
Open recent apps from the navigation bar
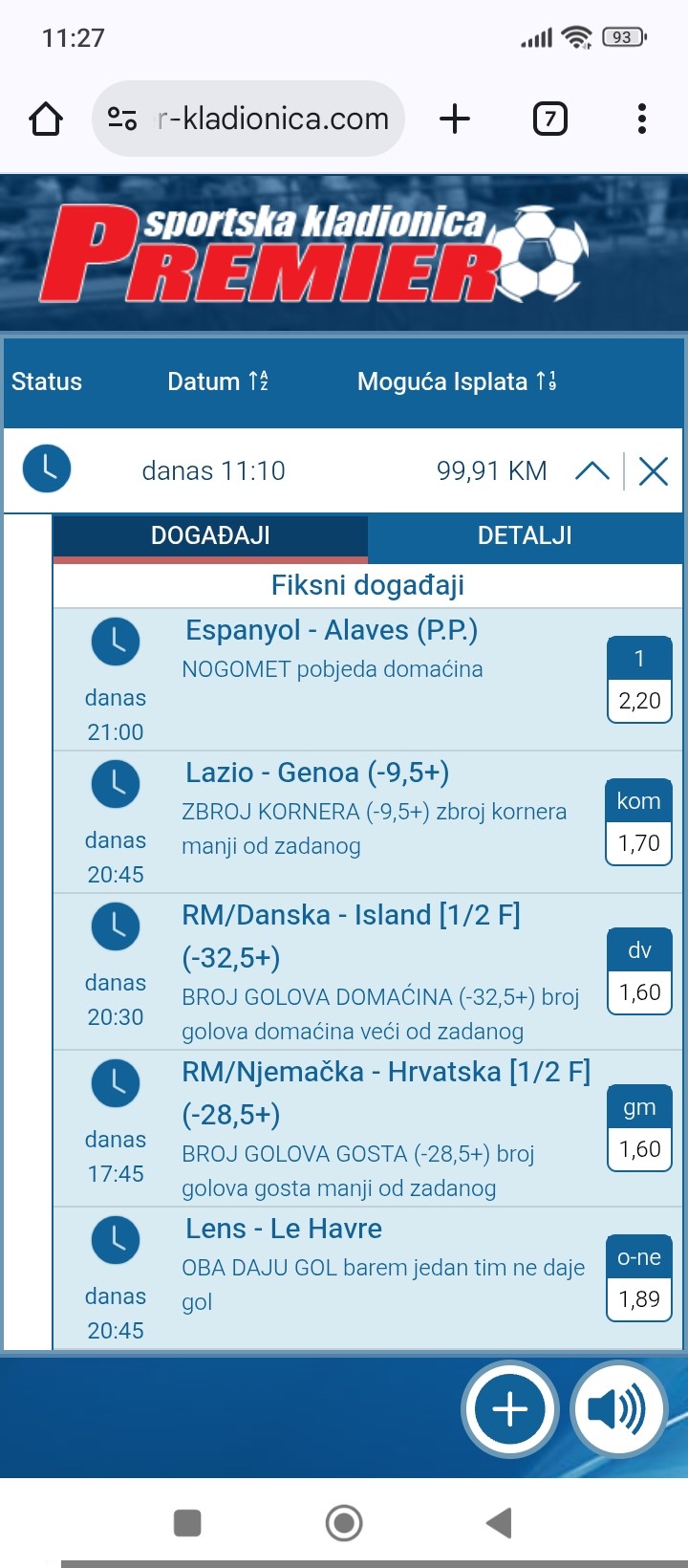(187, 1523)
